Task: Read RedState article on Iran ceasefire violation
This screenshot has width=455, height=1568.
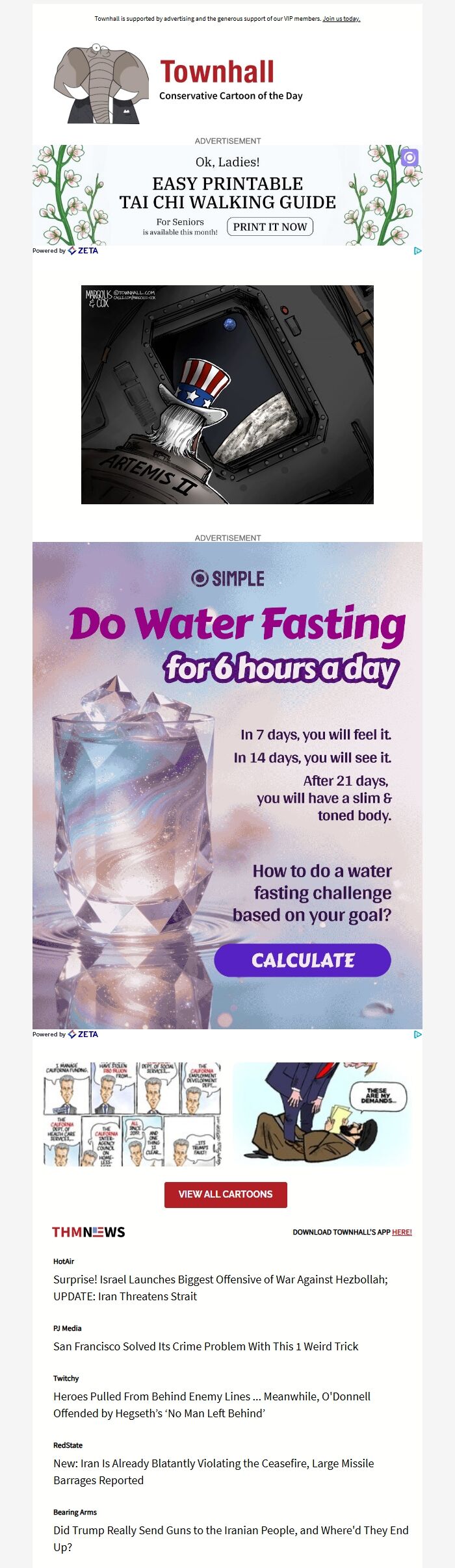Action: pyautogui.click(x=213, y=1471)
